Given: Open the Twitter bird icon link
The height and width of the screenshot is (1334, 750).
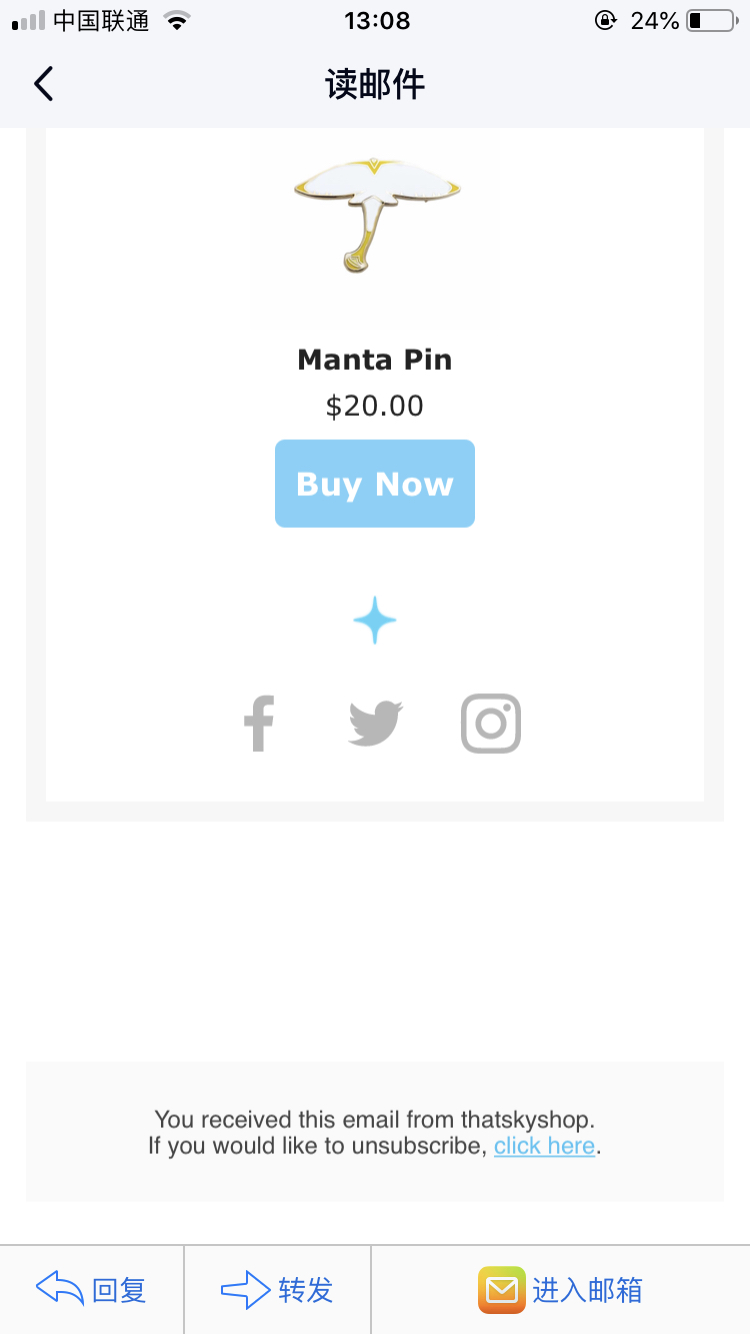Looking at the screenshot, I should [x=375, y=723].
